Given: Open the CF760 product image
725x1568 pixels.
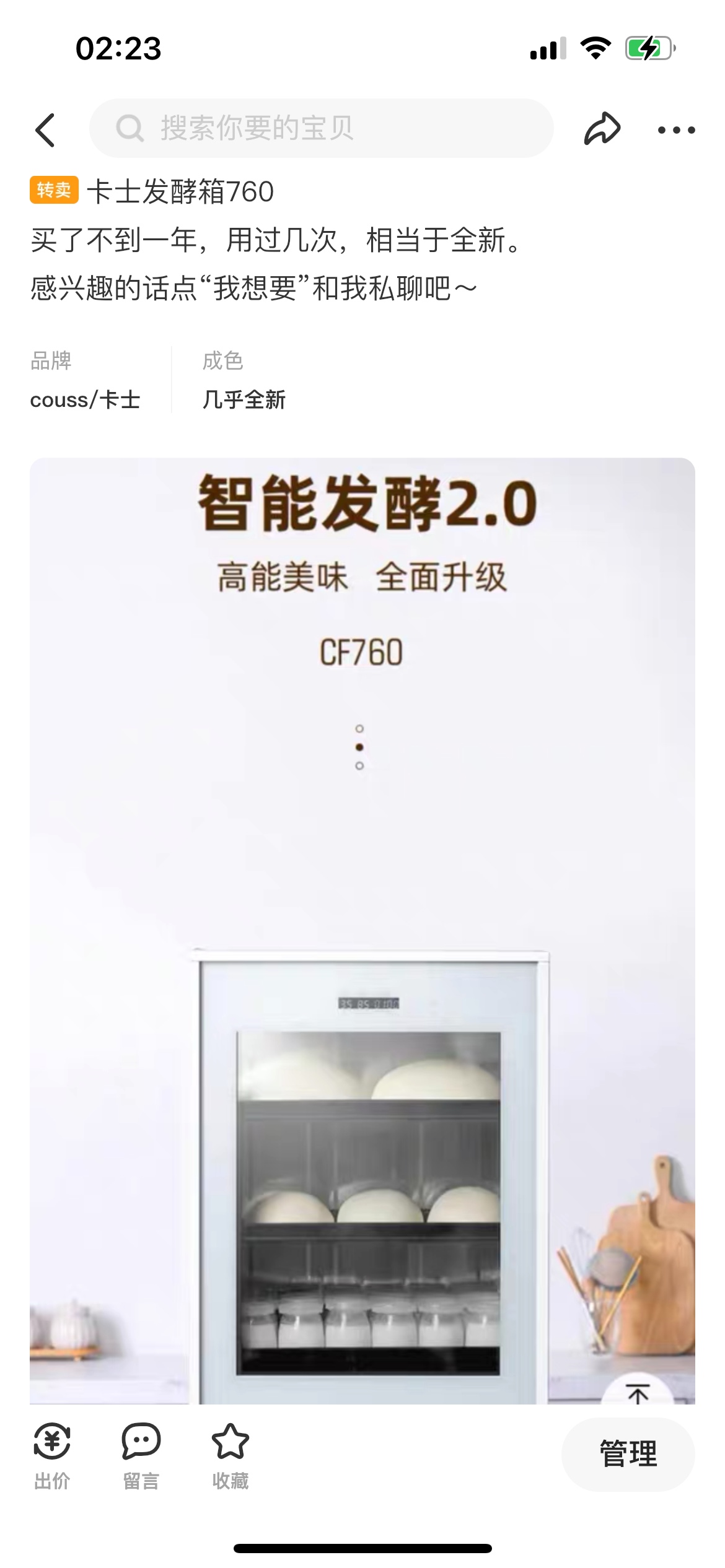Looking at the screenshot, I should point(362,929).
